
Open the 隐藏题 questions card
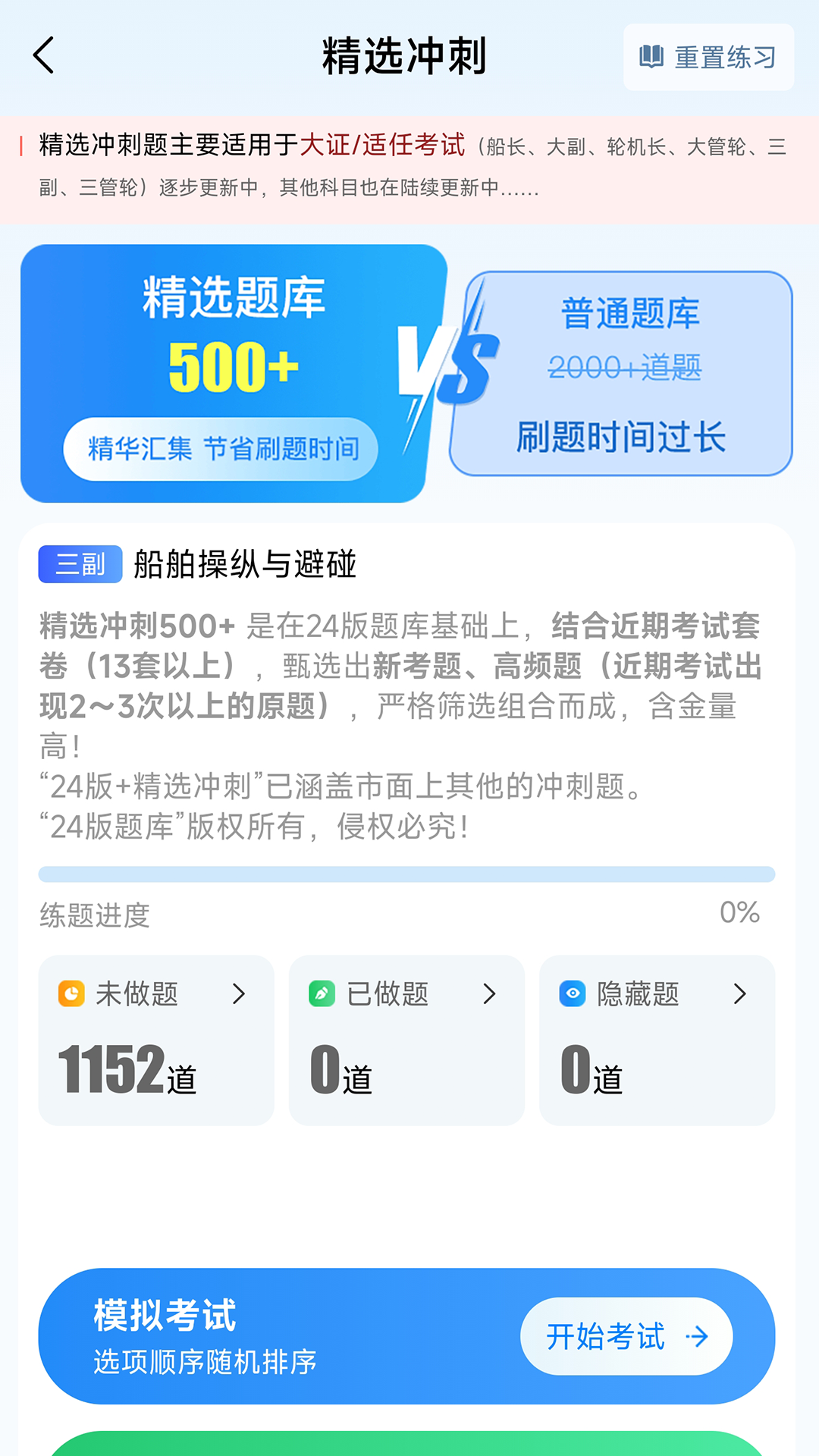click(x=657, y=1040)
